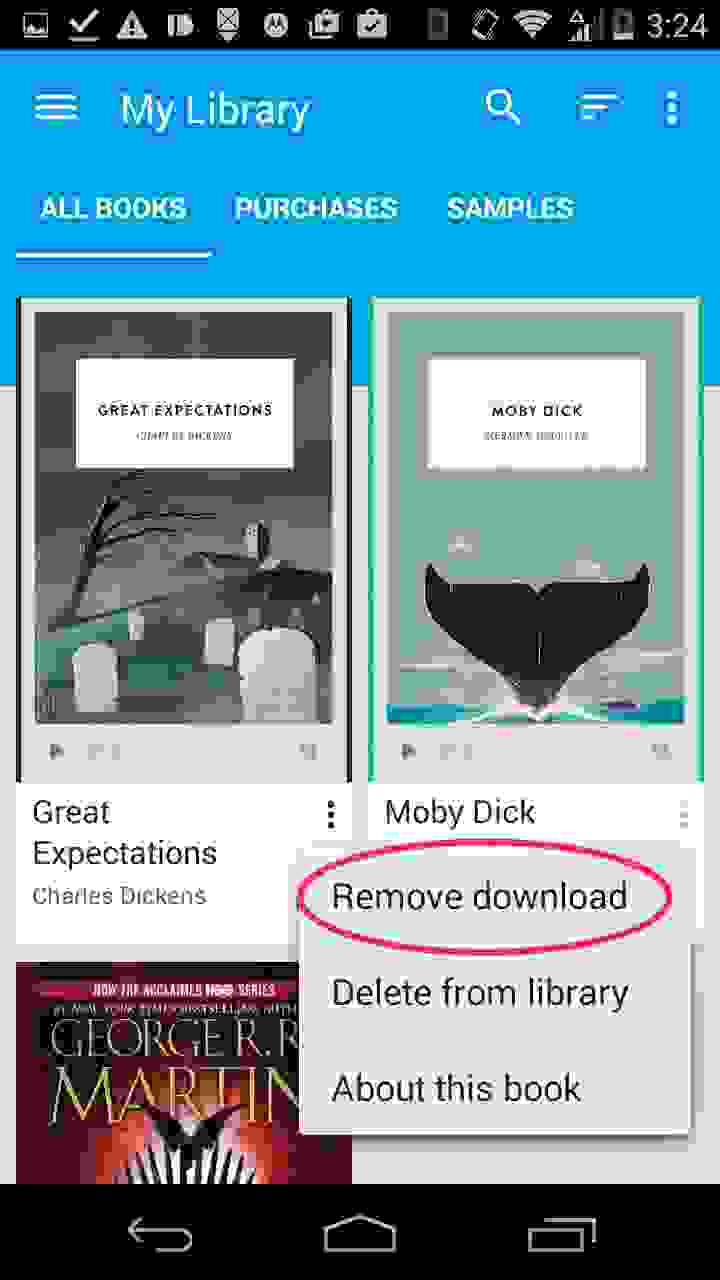Open the Moby Dick book

tap(536, 540)
